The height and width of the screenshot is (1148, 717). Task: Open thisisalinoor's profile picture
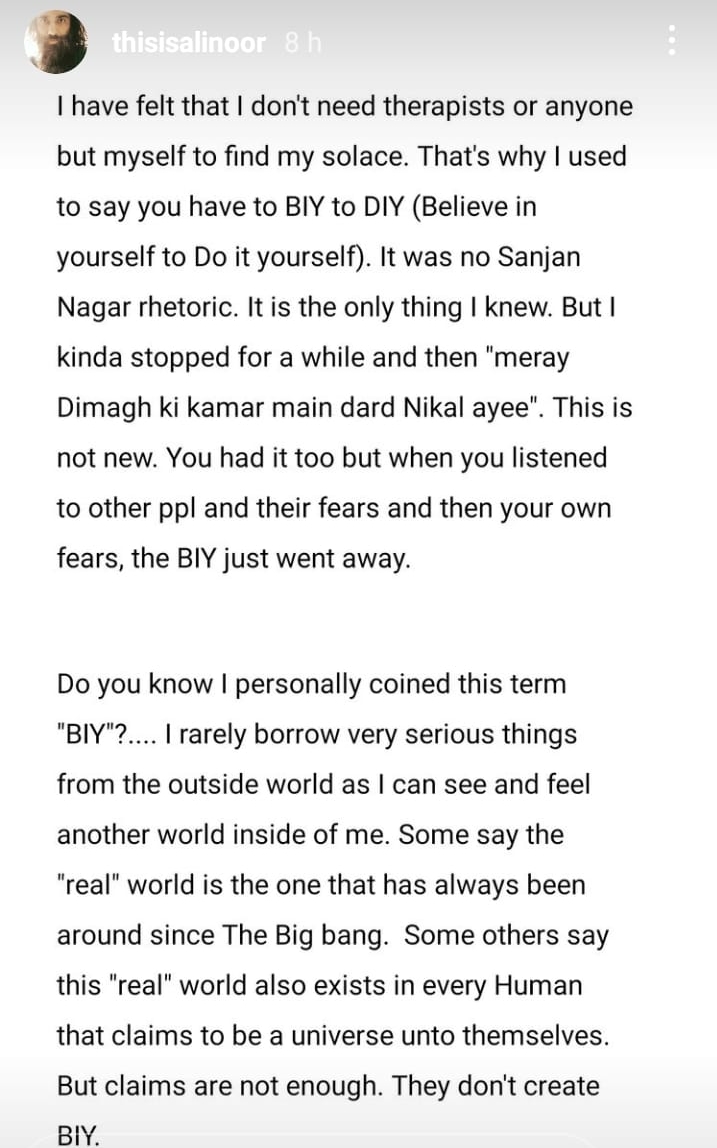pyautogui.click(x=56, y=42)
